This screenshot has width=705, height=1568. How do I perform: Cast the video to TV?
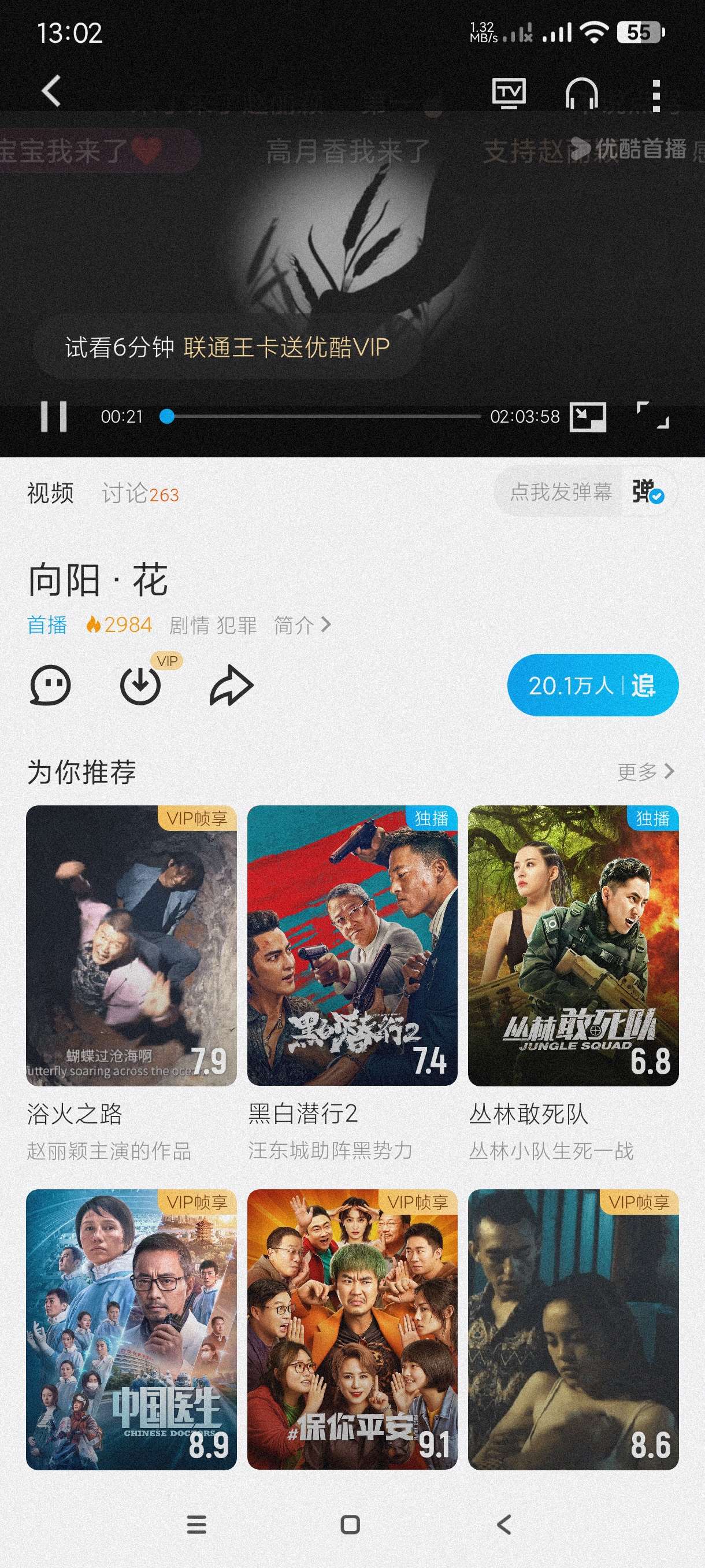coord(509,94)
